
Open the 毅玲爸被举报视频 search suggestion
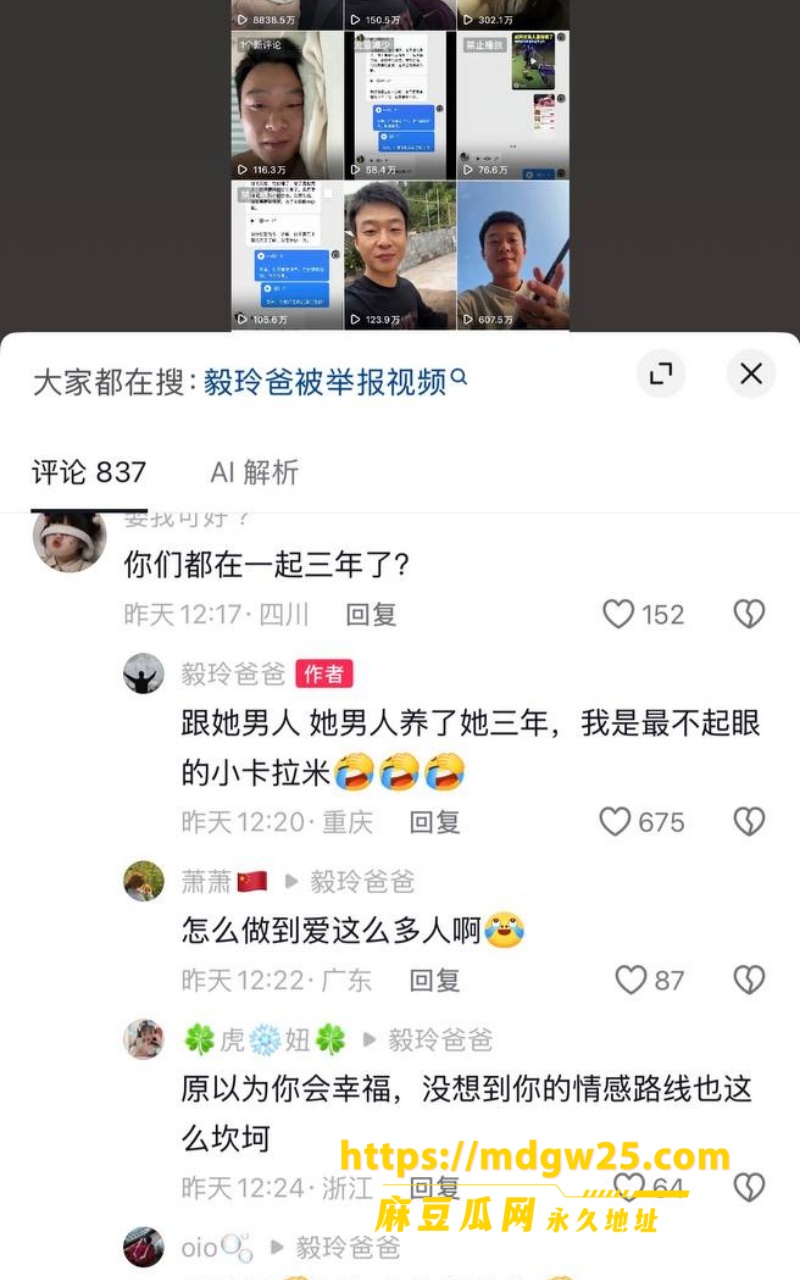point(336,381)
